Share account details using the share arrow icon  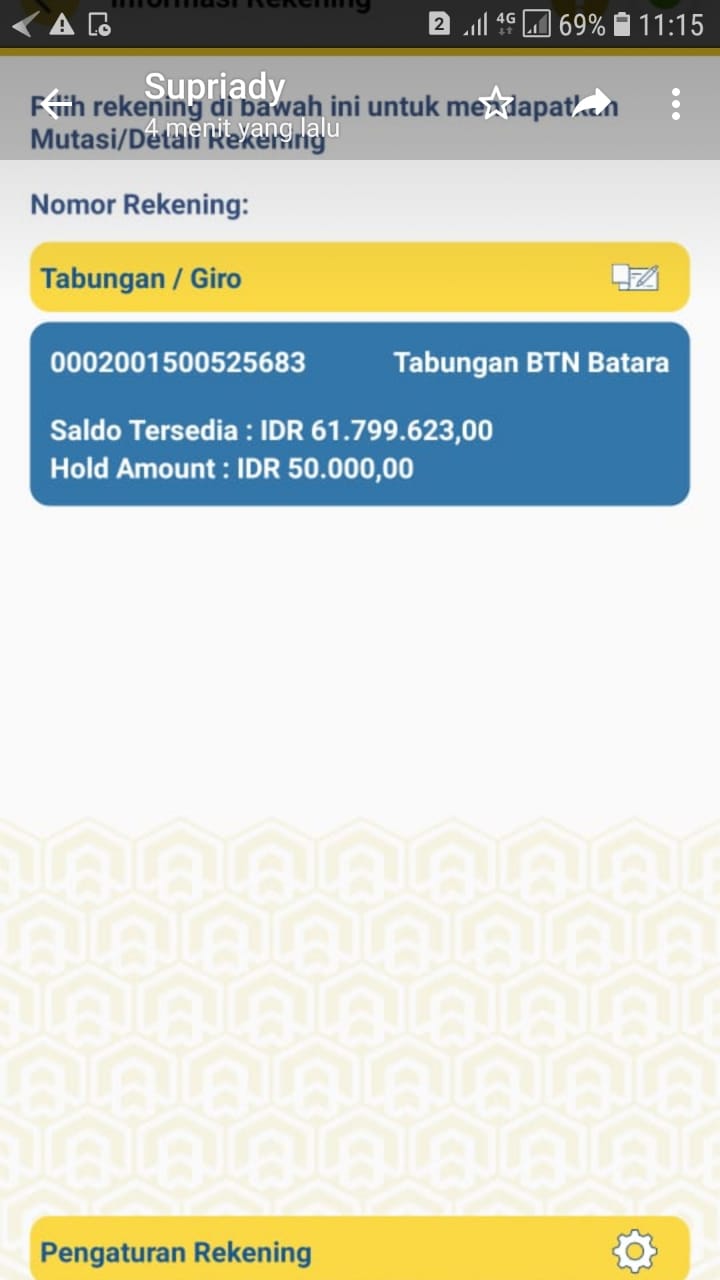coord(594,102)
